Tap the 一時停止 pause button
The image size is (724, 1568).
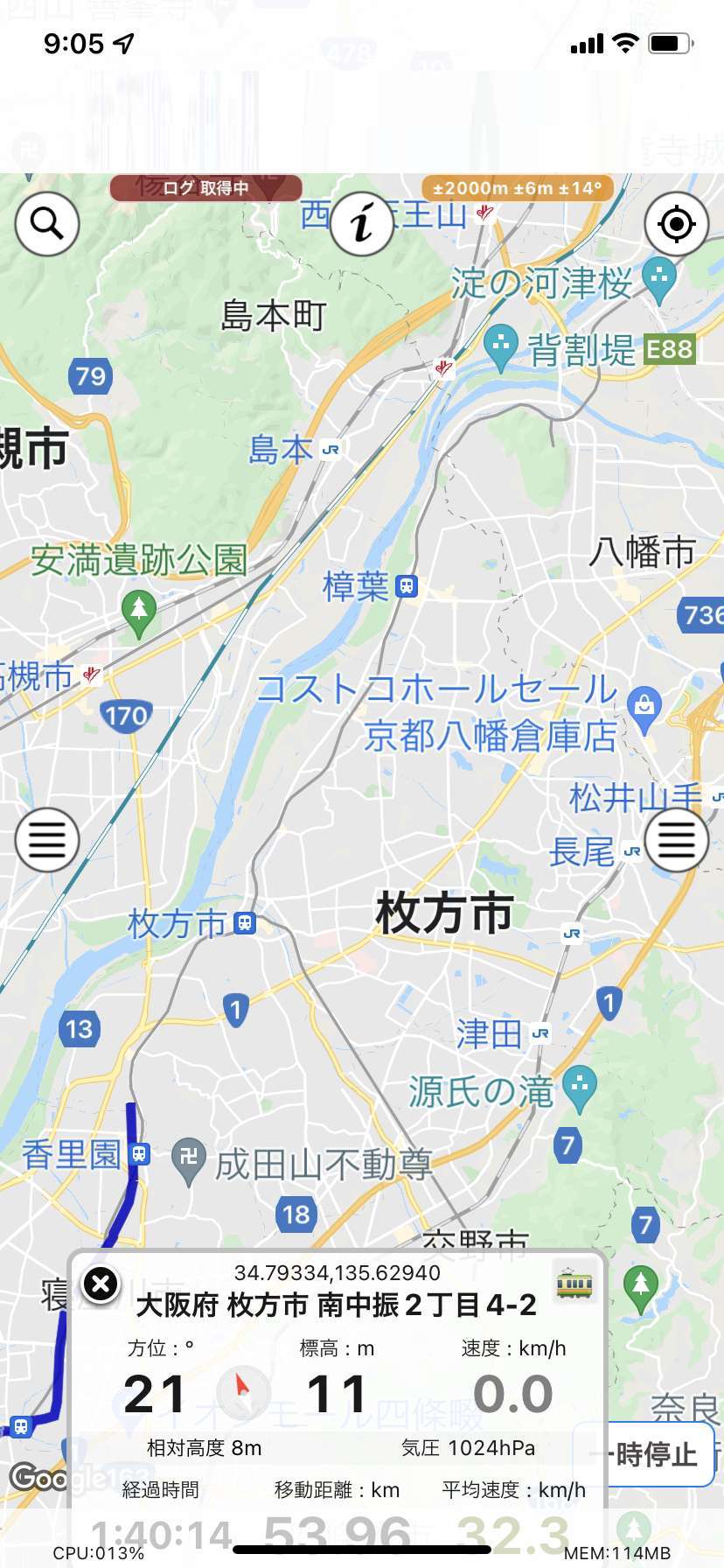[644, 1454]
